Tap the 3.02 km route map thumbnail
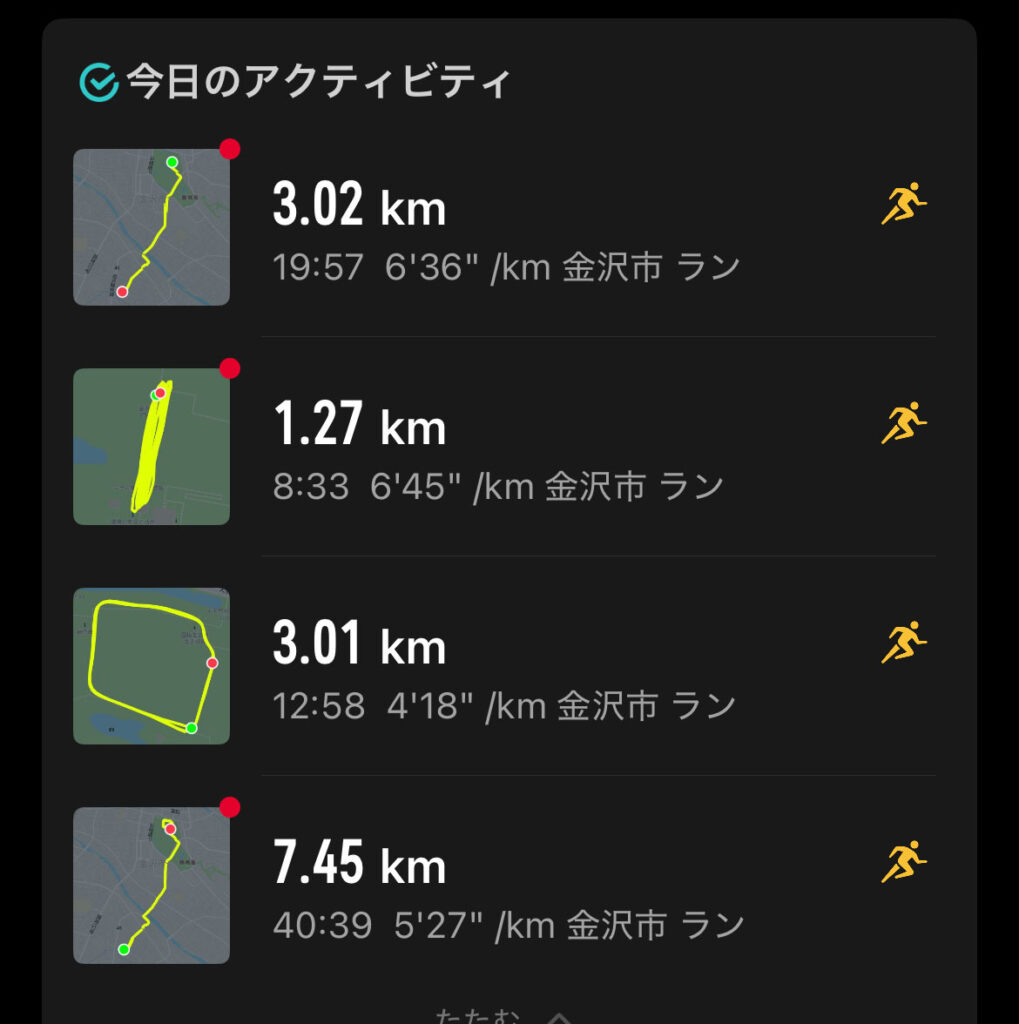The width and height of the screenshot is (1019, 1024). pyautogui.click(x=150, y=228)
